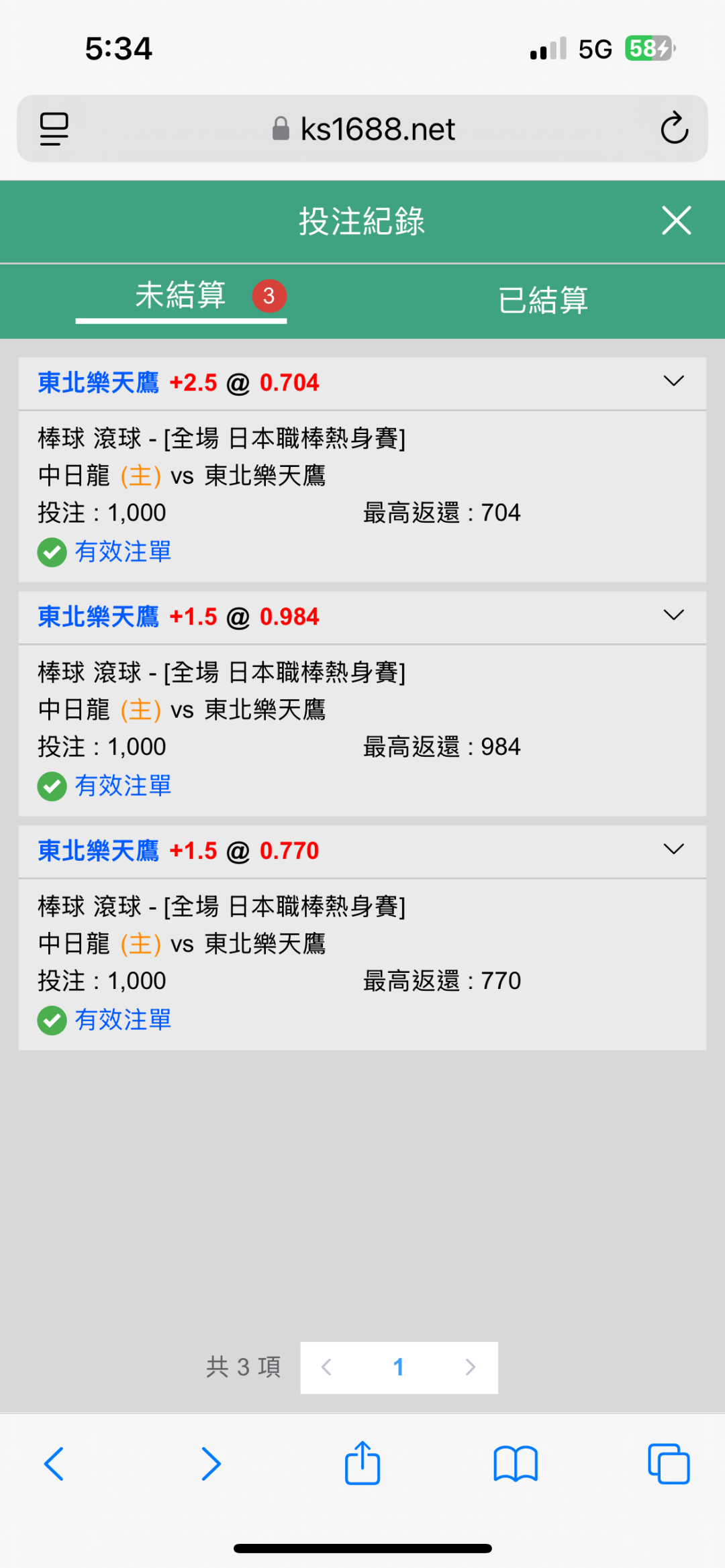Image resolution: width=725 pixels, height=1568 pixels.
Task: Tap the ks1688.net address bar
Action: (364, 129)
